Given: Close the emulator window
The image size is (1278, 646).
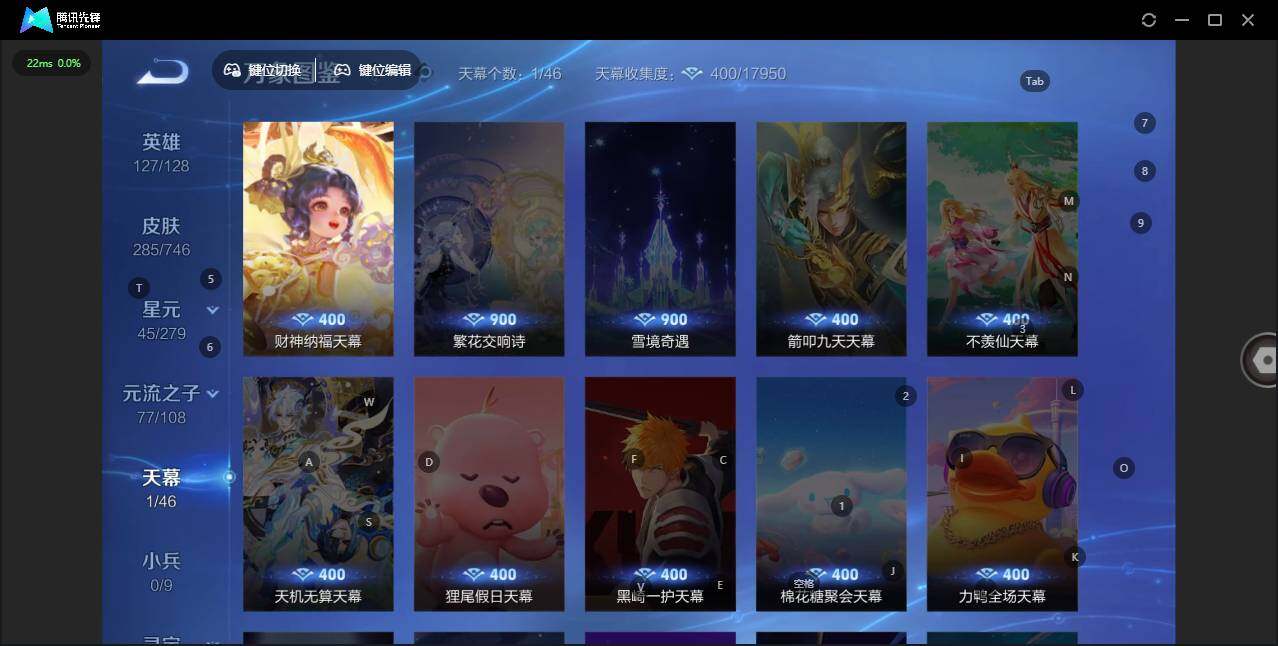Looking at the screenshot, I should [x=1248, y=20].
